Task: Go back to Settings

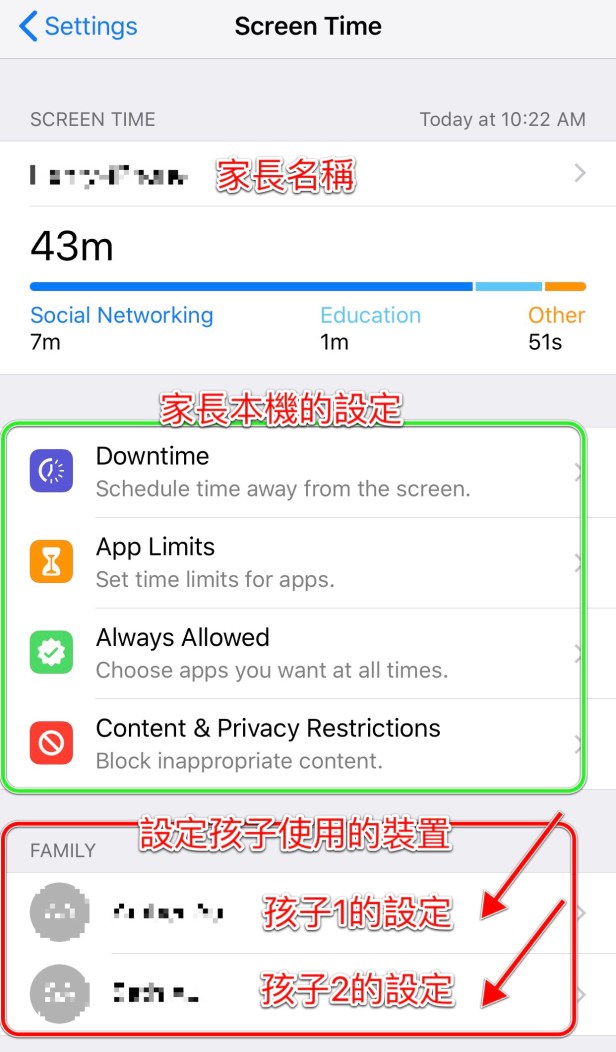Action: (x=78, y=27)
